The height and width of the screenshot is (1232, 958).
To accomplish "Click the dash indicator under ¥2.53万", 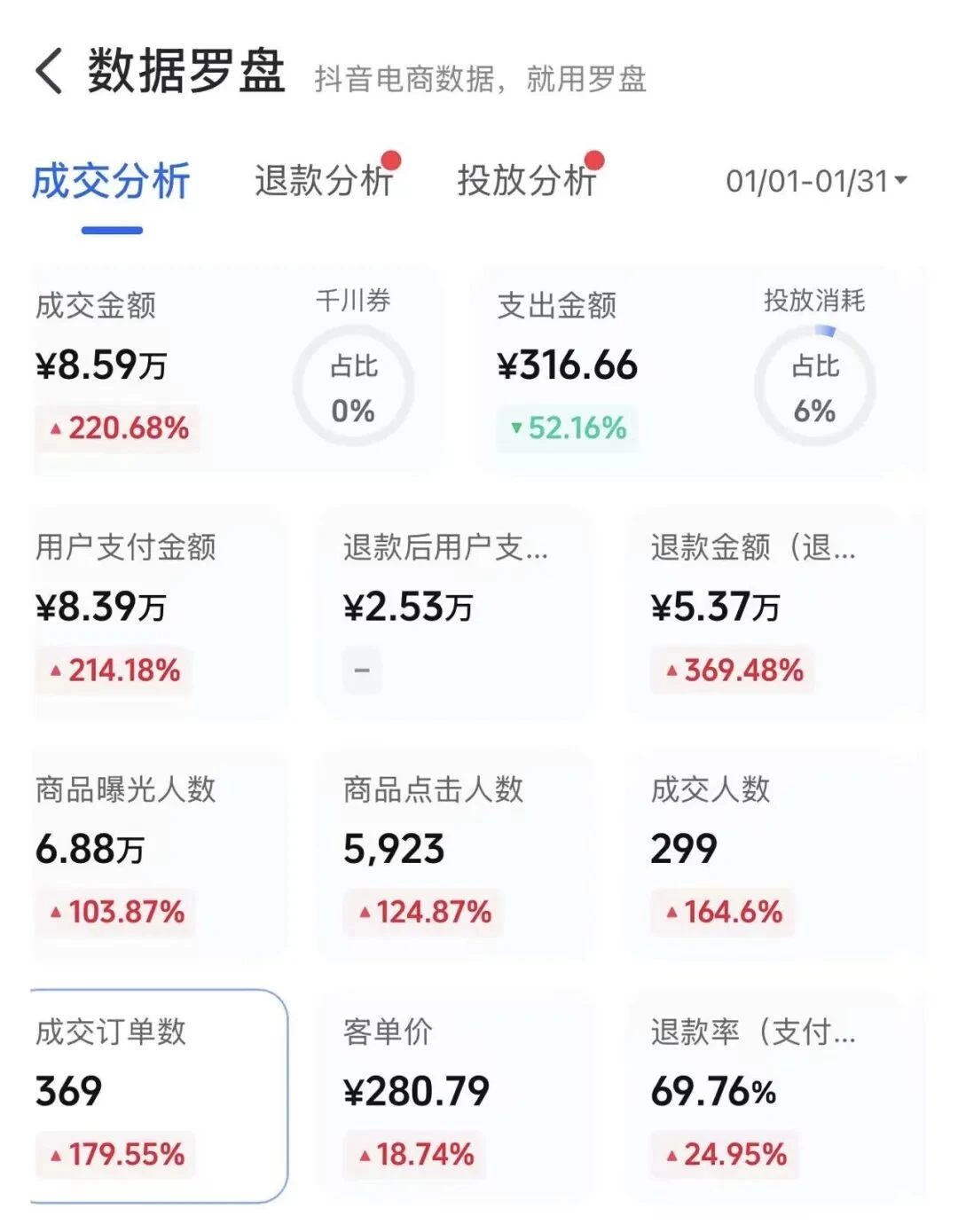I will click(x=360, y=670).
